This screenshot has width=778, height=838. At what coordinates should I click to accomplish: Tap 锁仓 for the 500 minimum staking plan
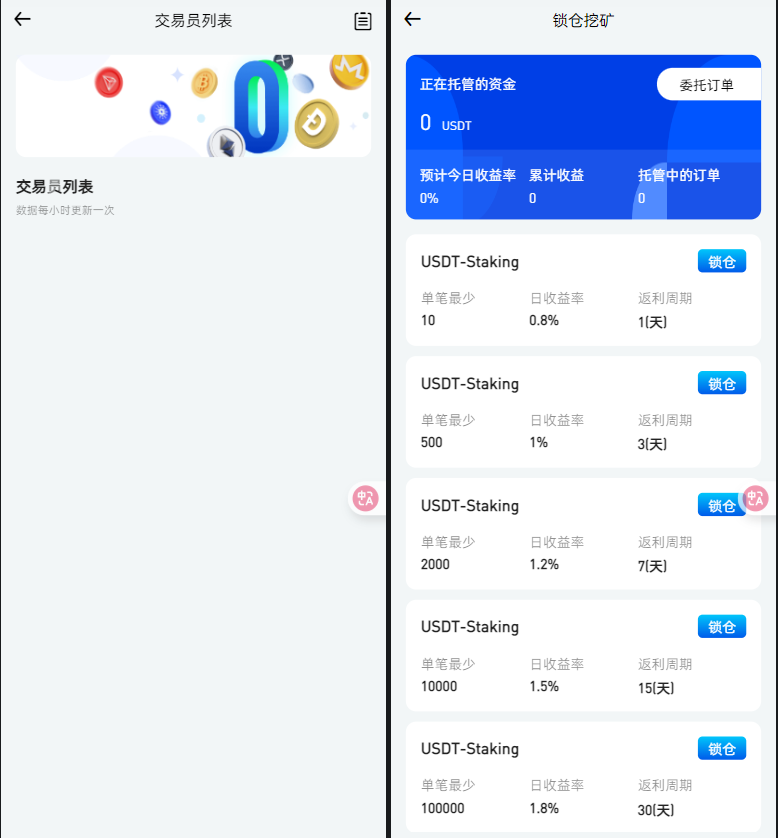pos(721,383)
